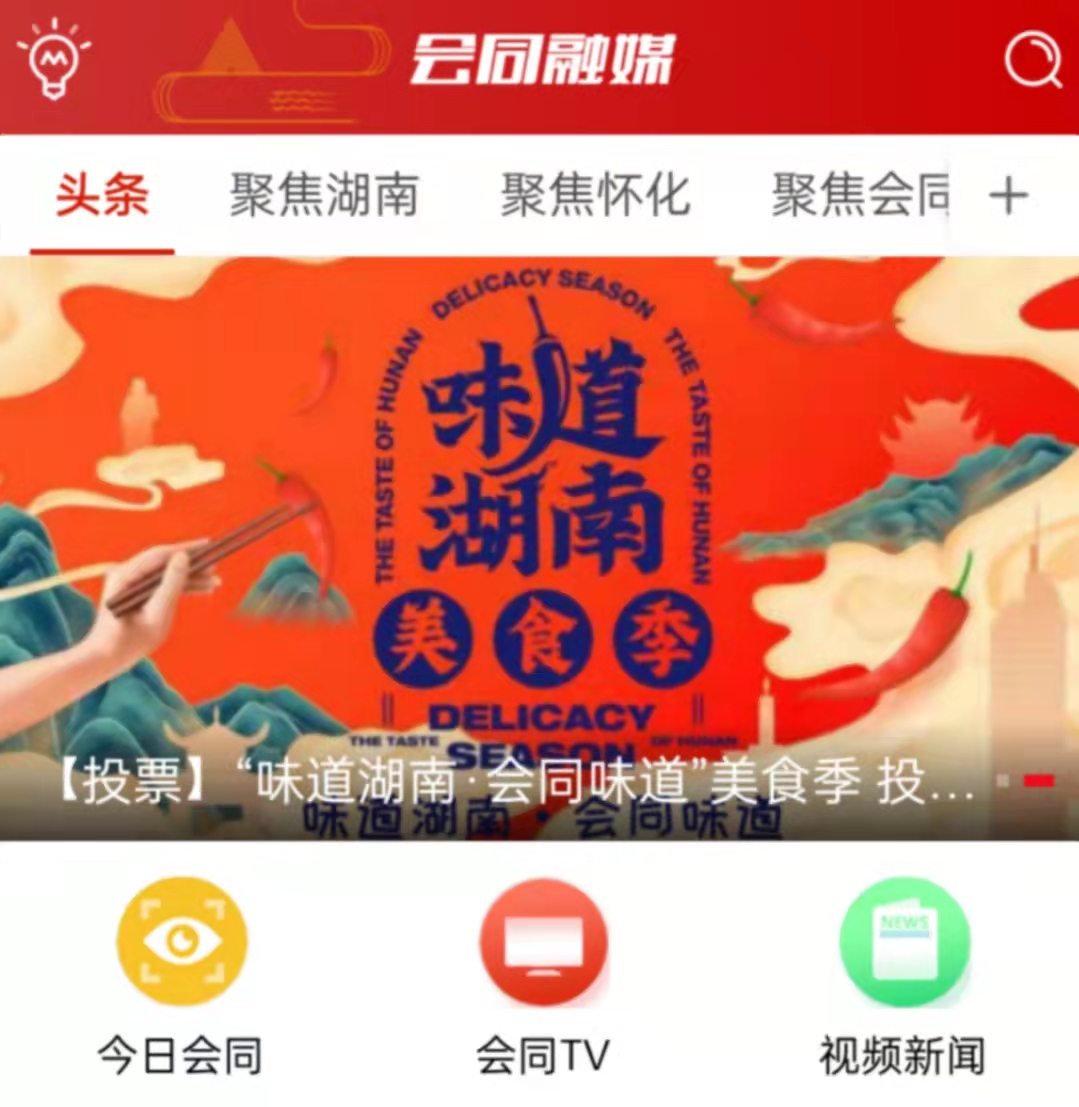
Task: Add more channels with the plus icon
Action: click(1008, 195)
